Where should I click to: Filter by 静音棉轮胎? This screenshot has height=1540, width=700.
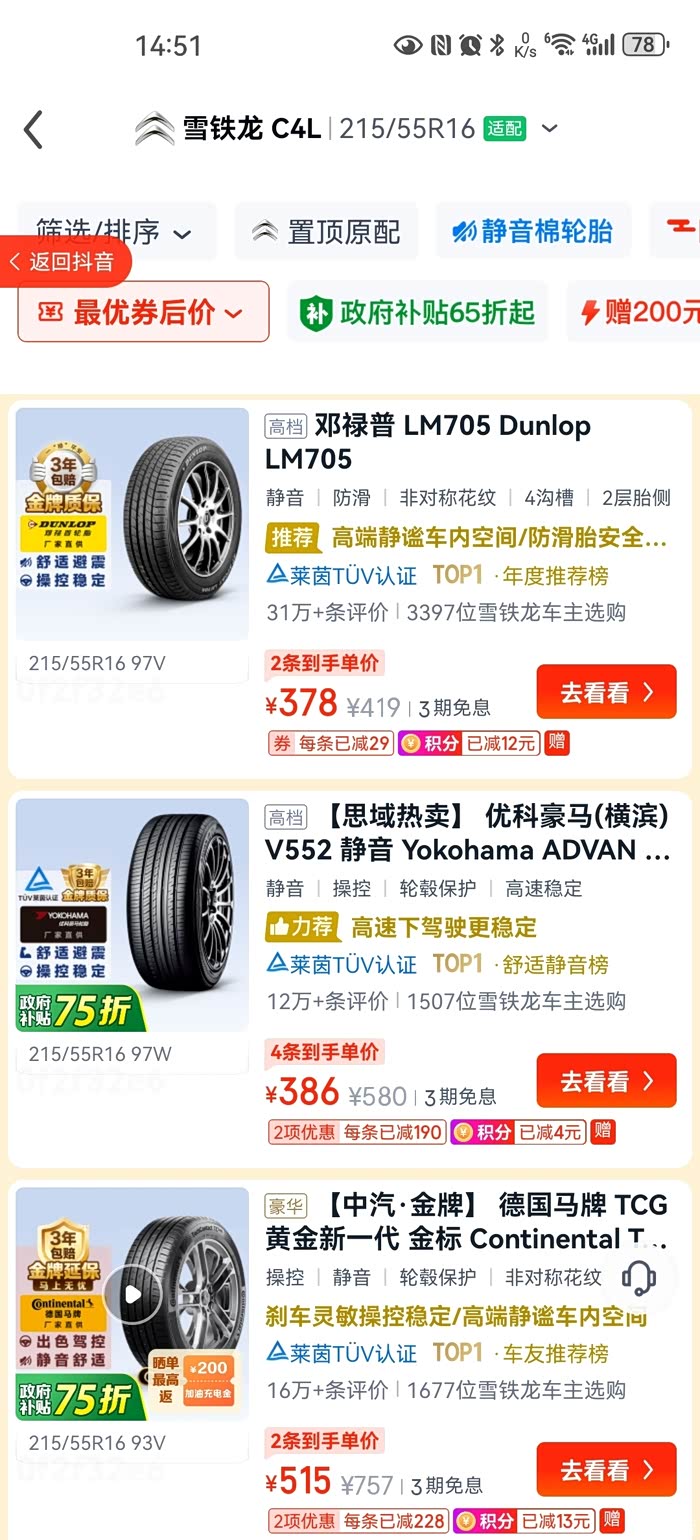point(532,232)
